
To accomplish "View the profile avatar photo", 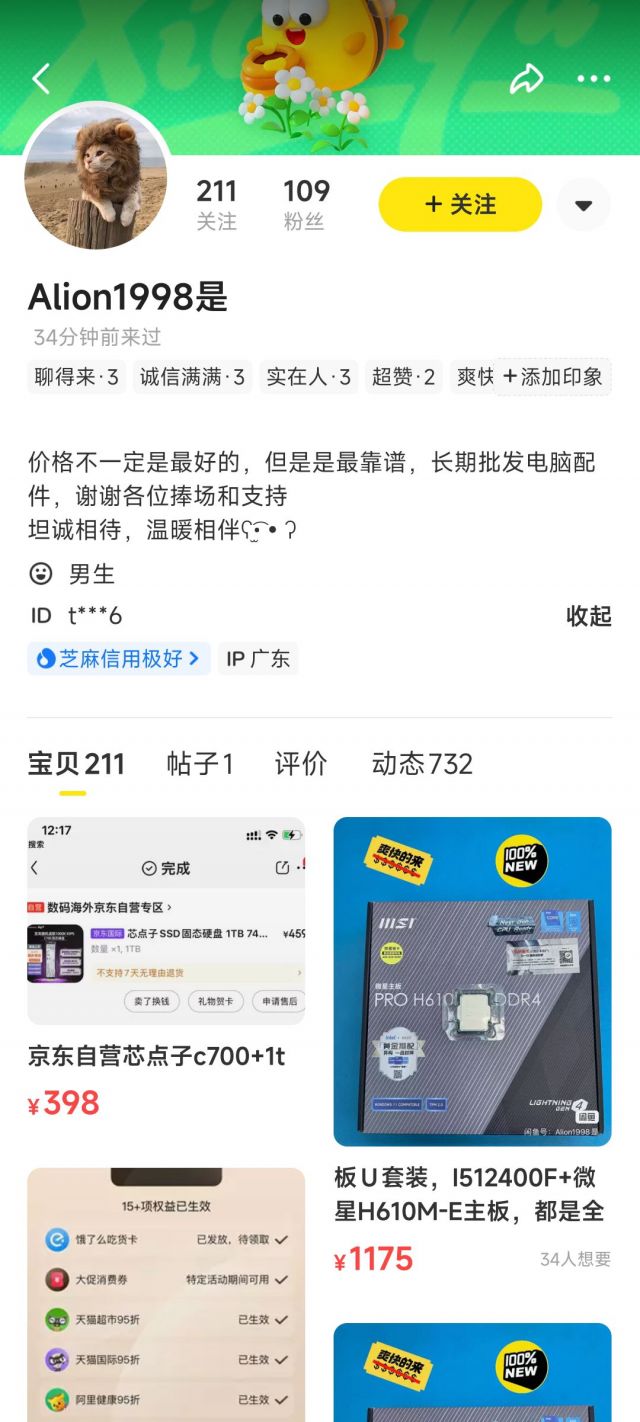I will click(96, 177).
